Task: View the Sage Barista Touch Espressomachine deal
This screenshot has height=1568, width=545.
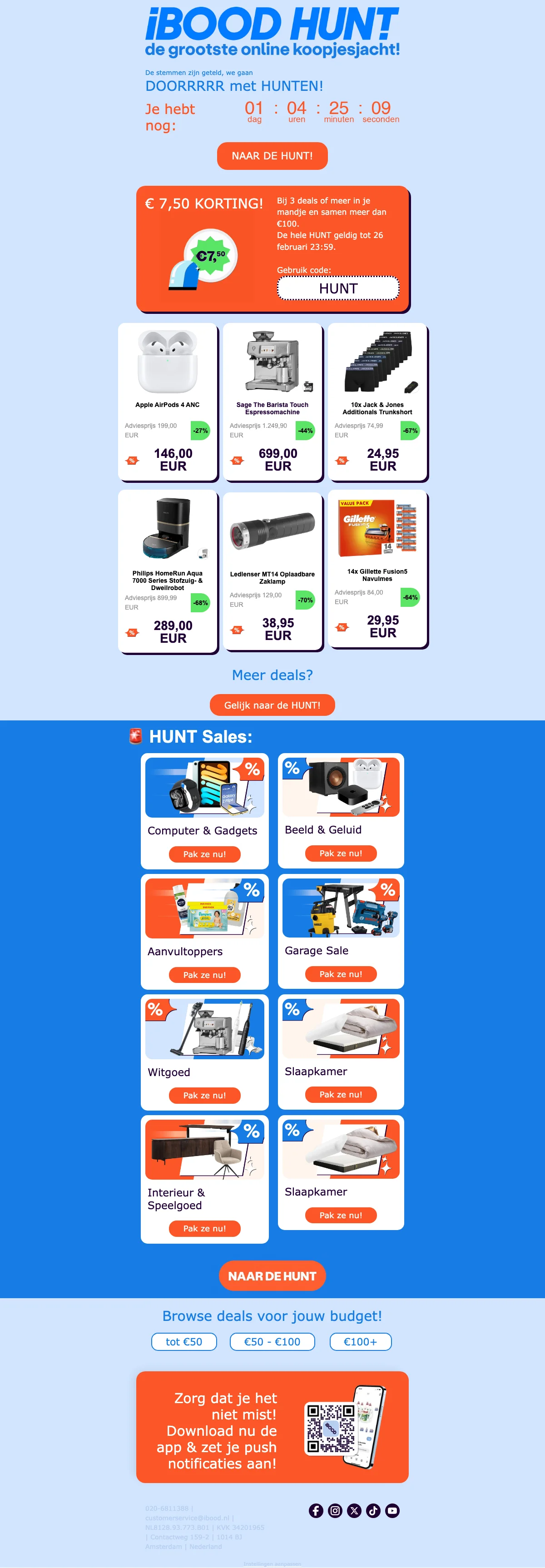Action: click(x=272, y=402)
